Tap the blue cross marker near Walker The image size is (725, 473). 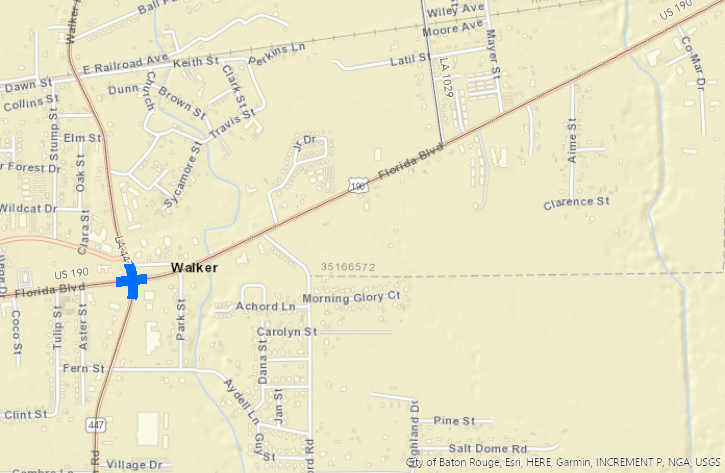coord(132,283)
